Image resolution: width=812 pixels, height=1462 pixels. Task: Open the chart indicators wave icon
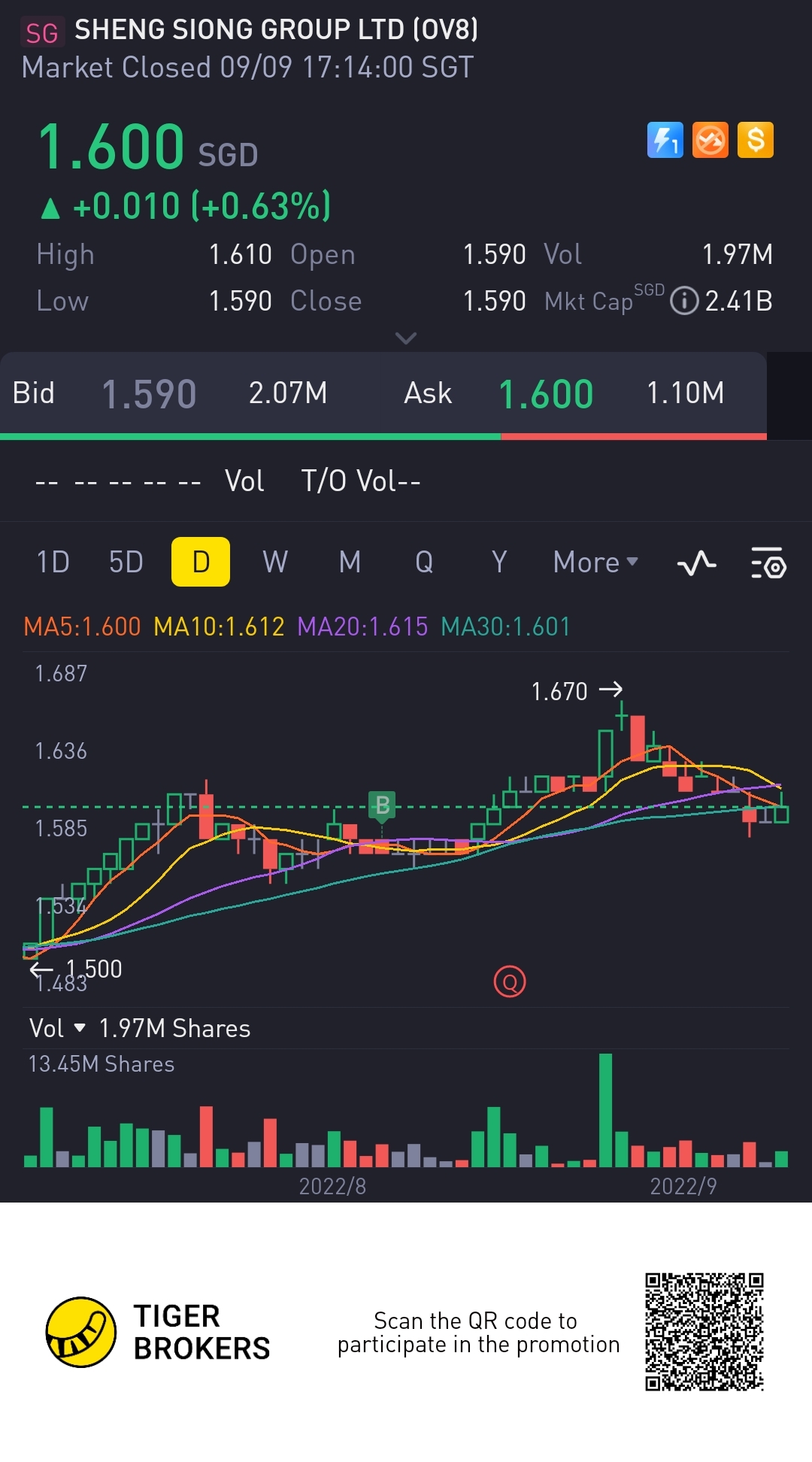click(x=696, y=563)
